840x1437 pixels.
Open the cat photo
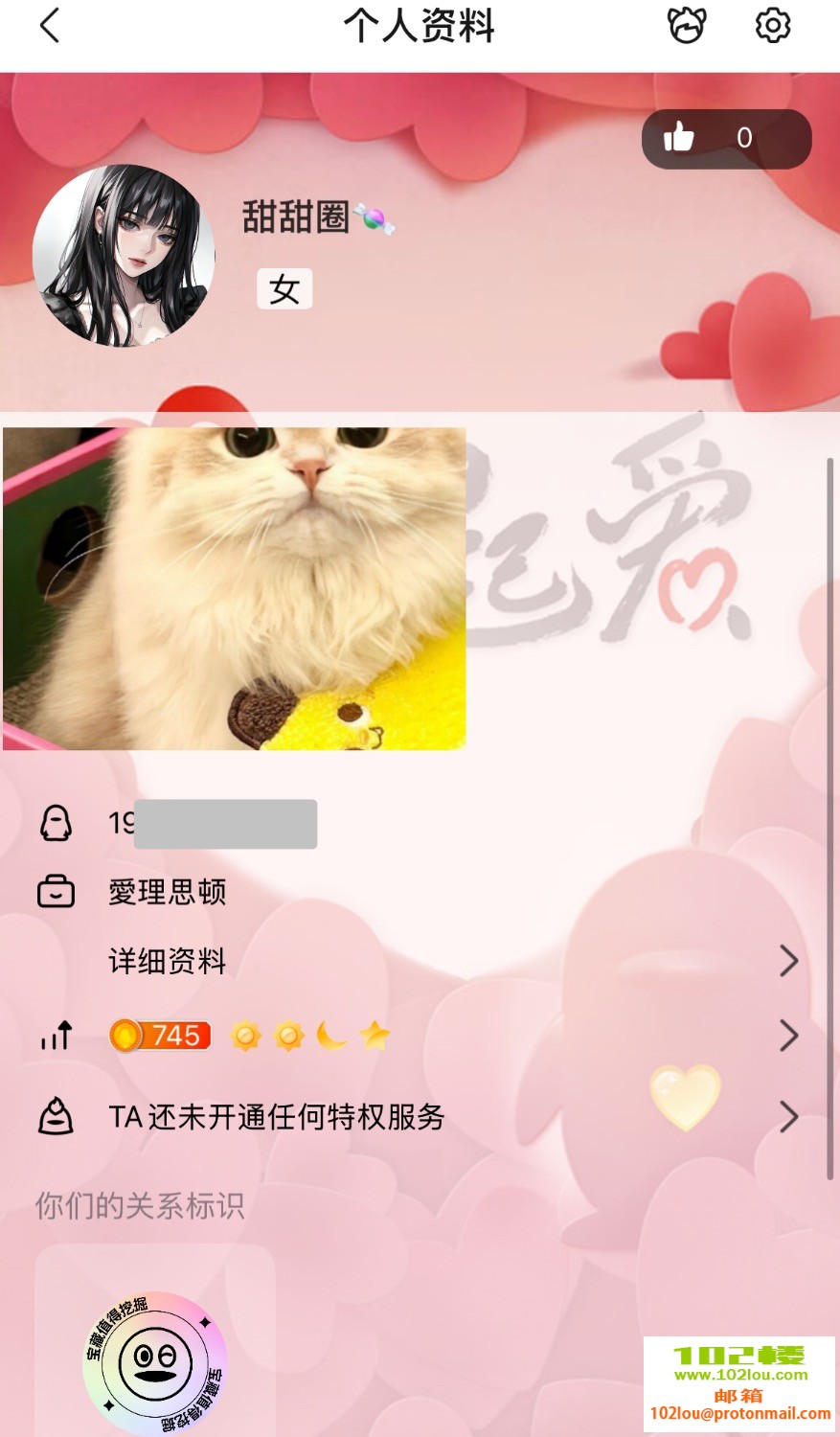(235, 588)
